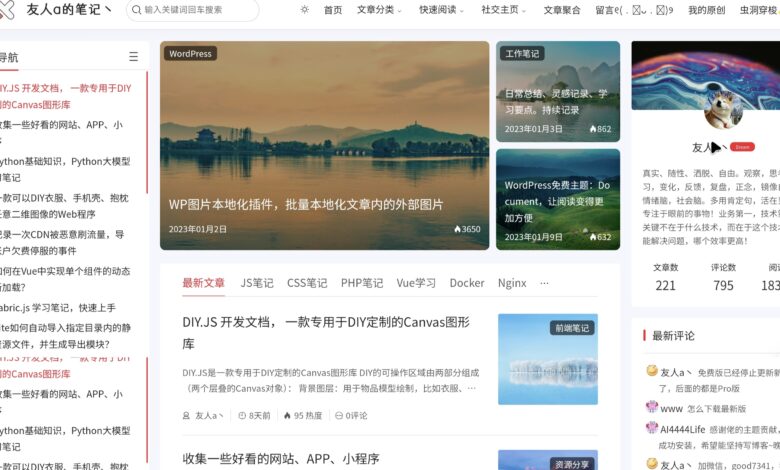Viewport: 780px width, 470px height.
Task: Open the 日常总结、灵感记录 work notes card
Action: 557,90
